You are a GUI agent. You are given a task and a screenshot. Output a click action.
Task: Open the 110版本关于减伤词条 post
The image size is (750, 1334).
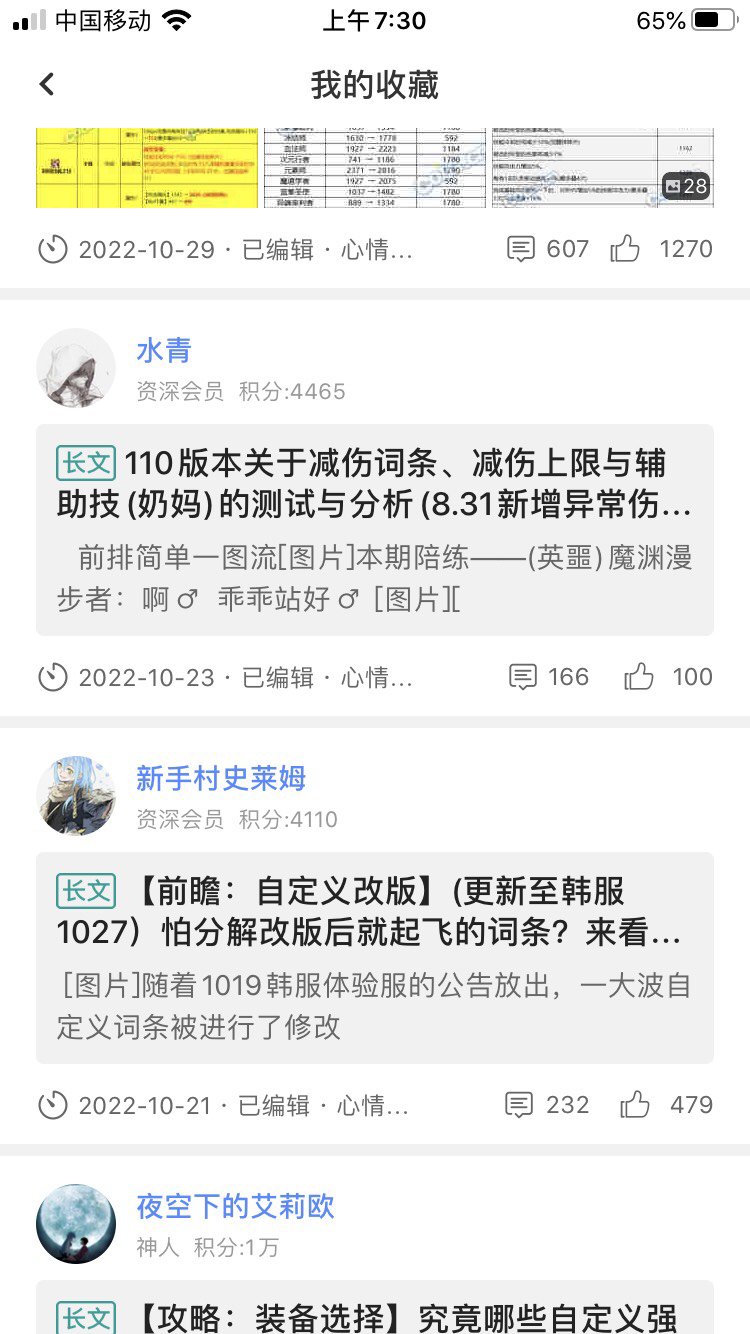[x=375, y=530]
